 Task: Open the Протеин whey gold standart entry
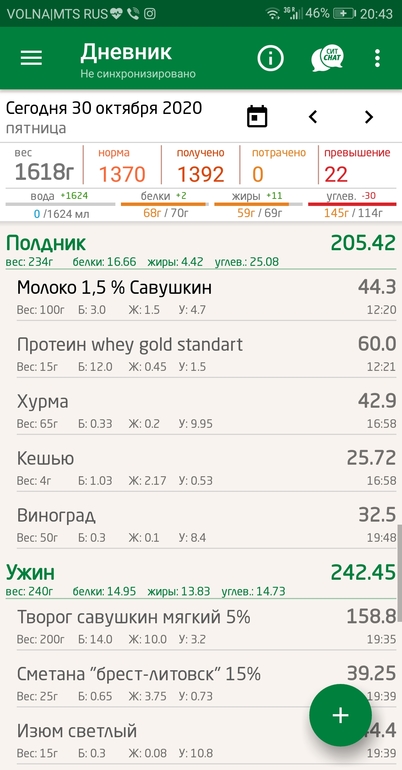click(206, 354)
